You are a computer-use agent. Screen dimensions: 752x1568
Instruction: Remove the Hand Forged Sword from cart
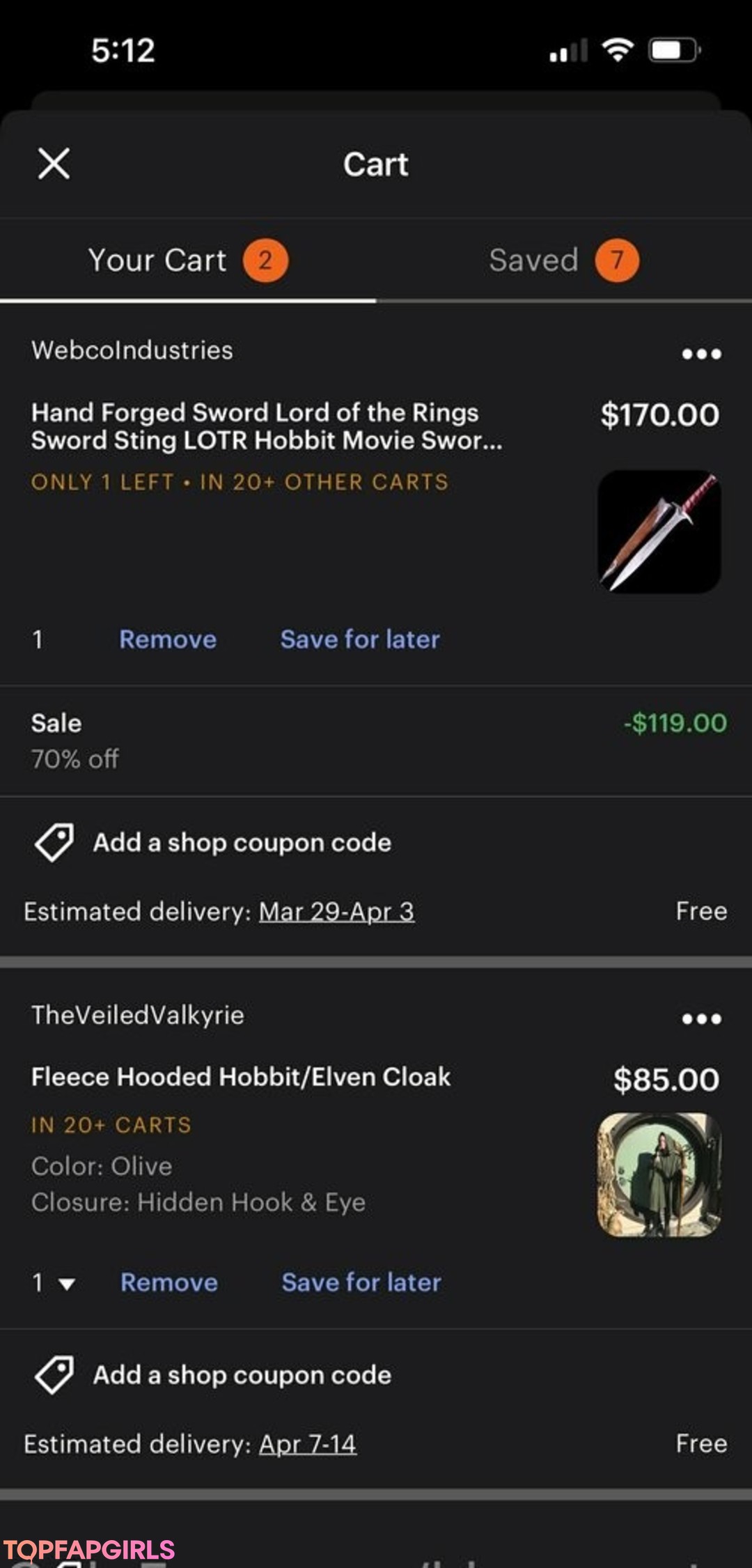(168, 639)
